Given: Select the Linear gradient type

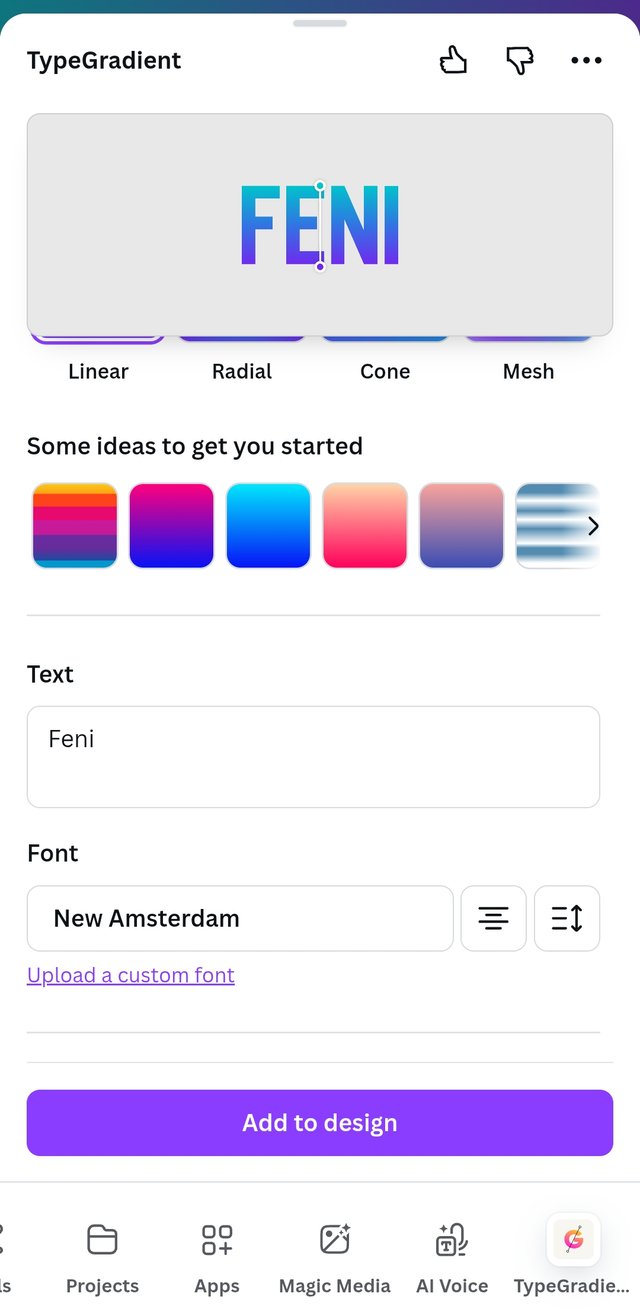Looking at the screenshot, I should [x=98, y=370].
